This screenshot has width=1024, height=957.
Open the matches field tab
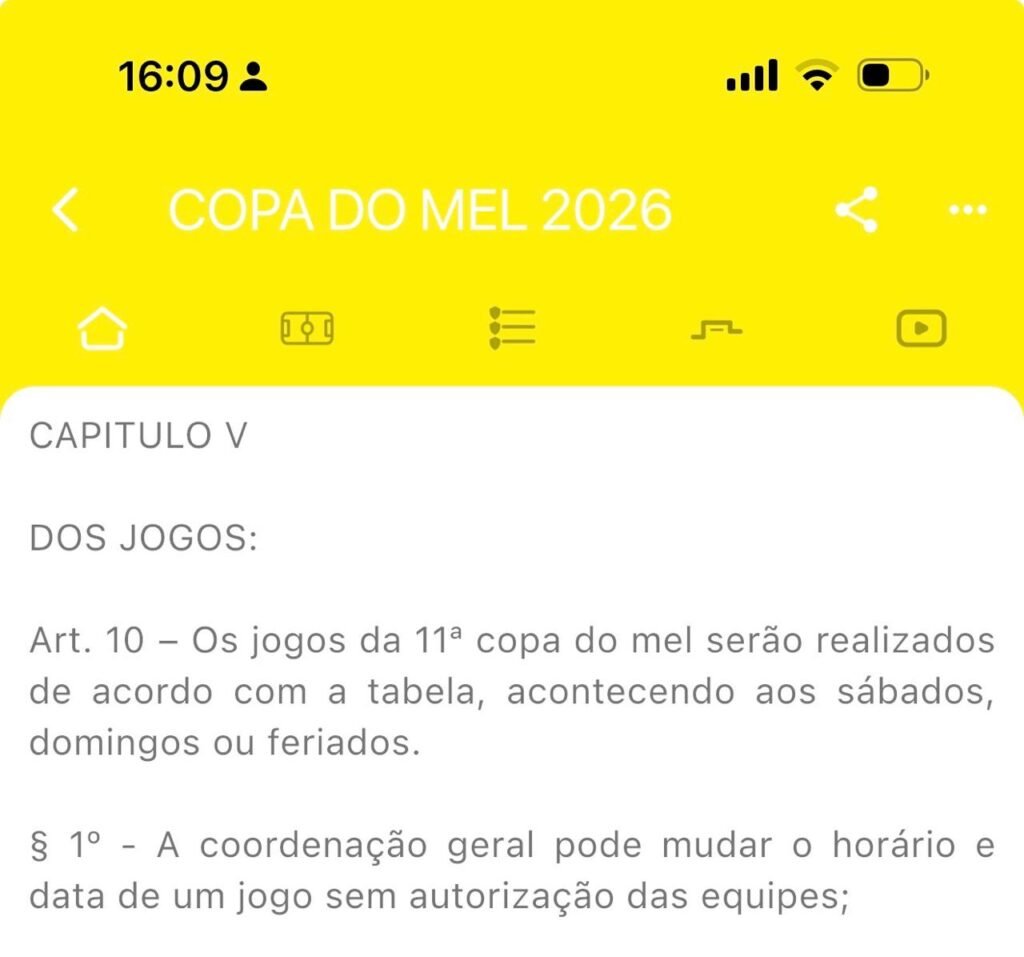307,328
